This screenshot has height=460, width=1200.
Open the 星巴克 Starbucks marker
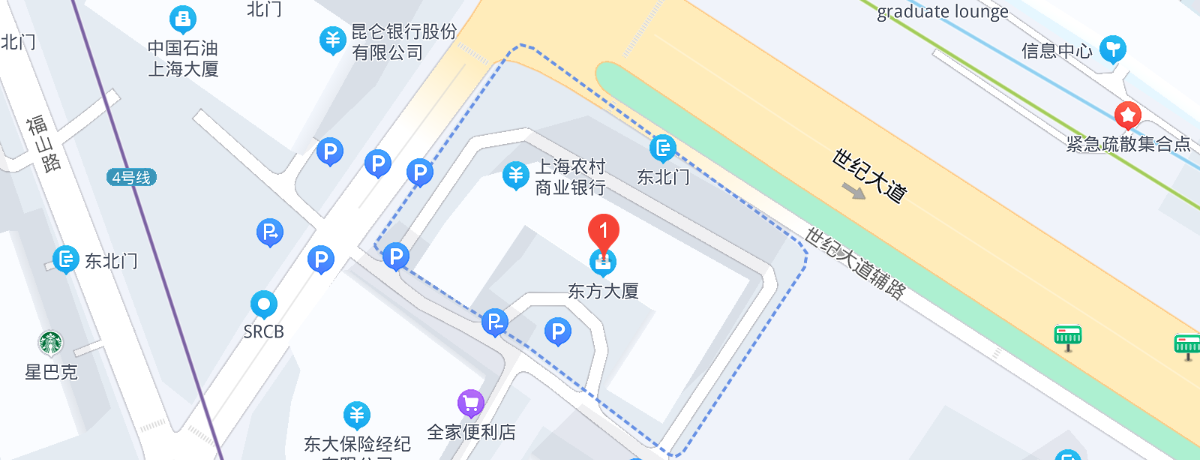(50, 344)
